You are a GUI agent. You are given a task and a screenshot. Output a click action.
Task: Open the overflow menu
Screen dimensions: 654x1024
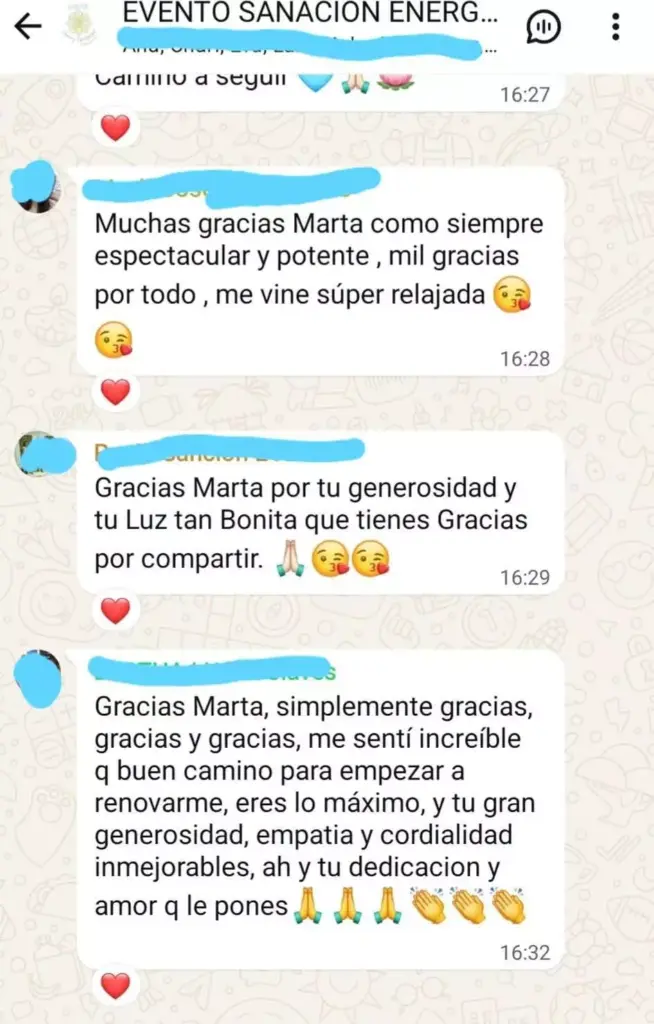616,27
